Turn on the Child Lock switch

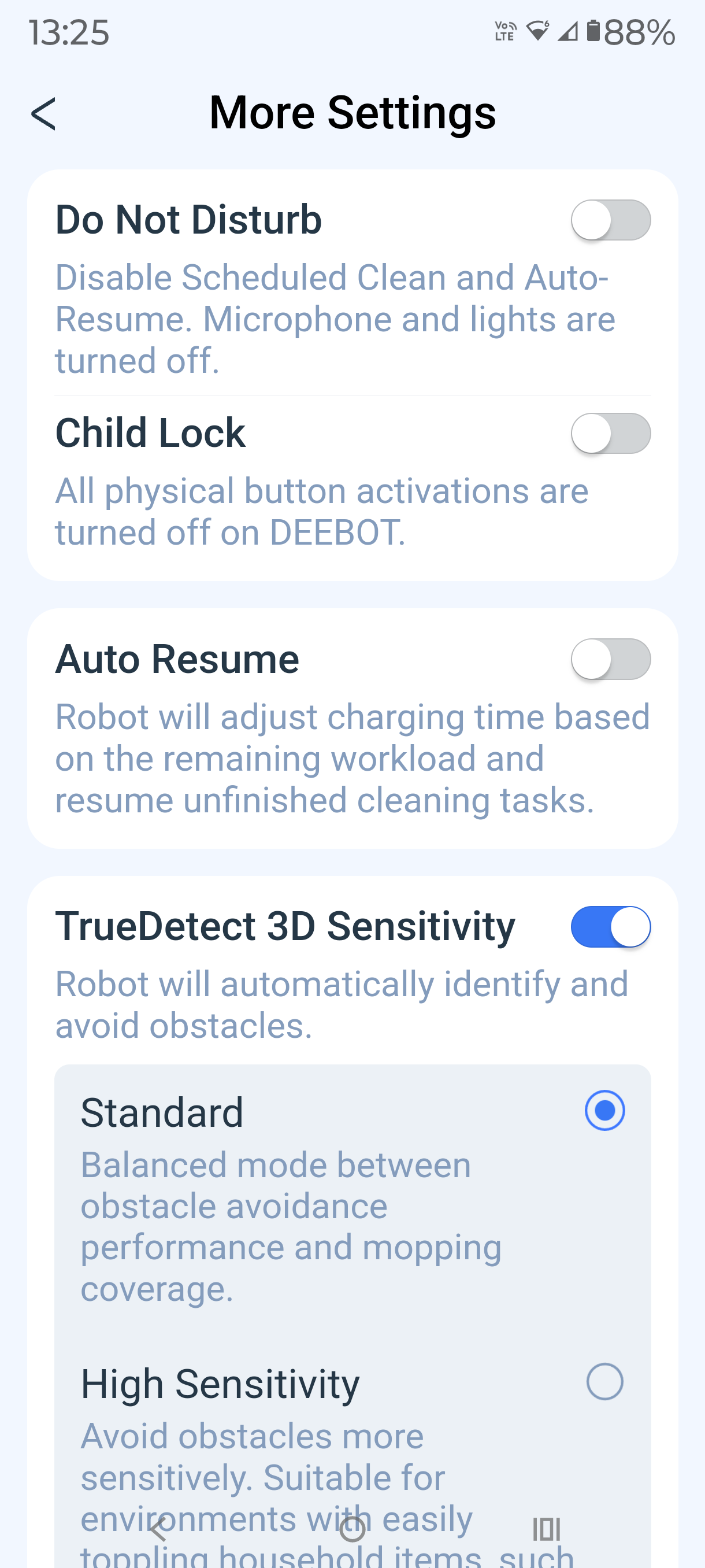(x=611, y=434)
